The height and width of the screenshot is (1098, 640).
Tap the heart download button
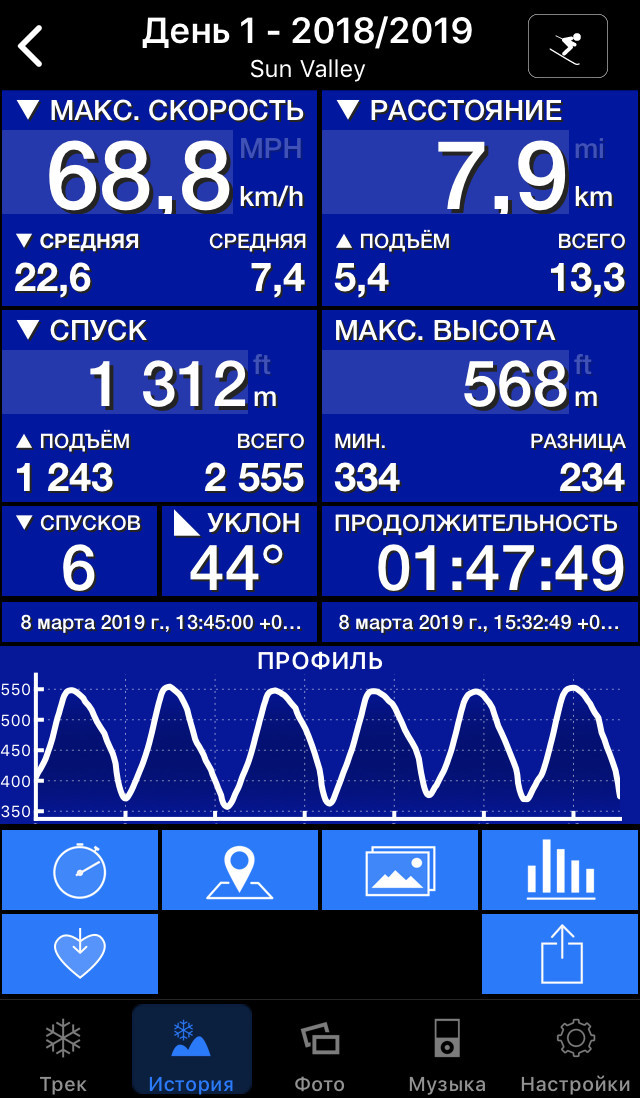pos(80,954)
